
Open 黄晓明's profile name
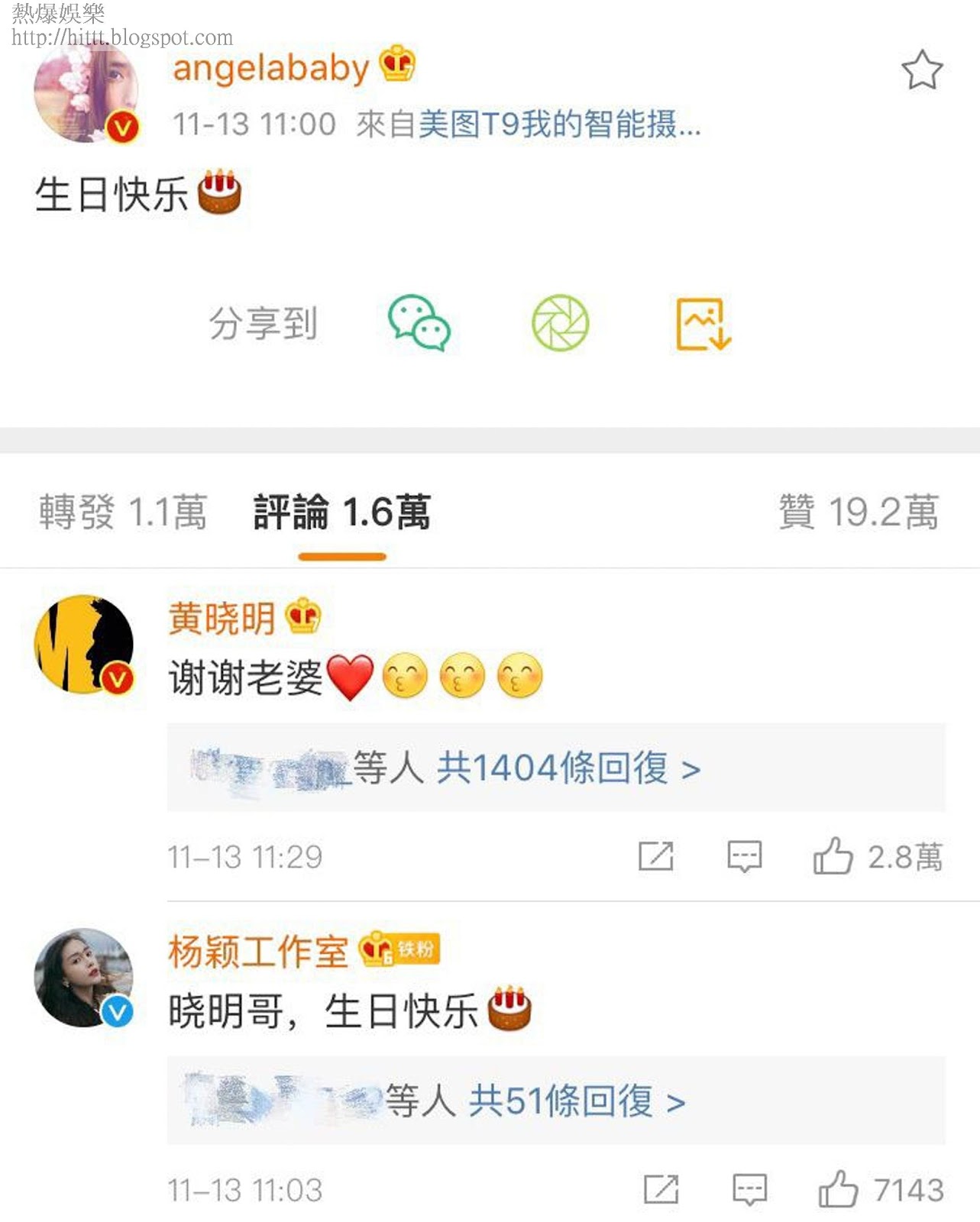coord(222,617)
